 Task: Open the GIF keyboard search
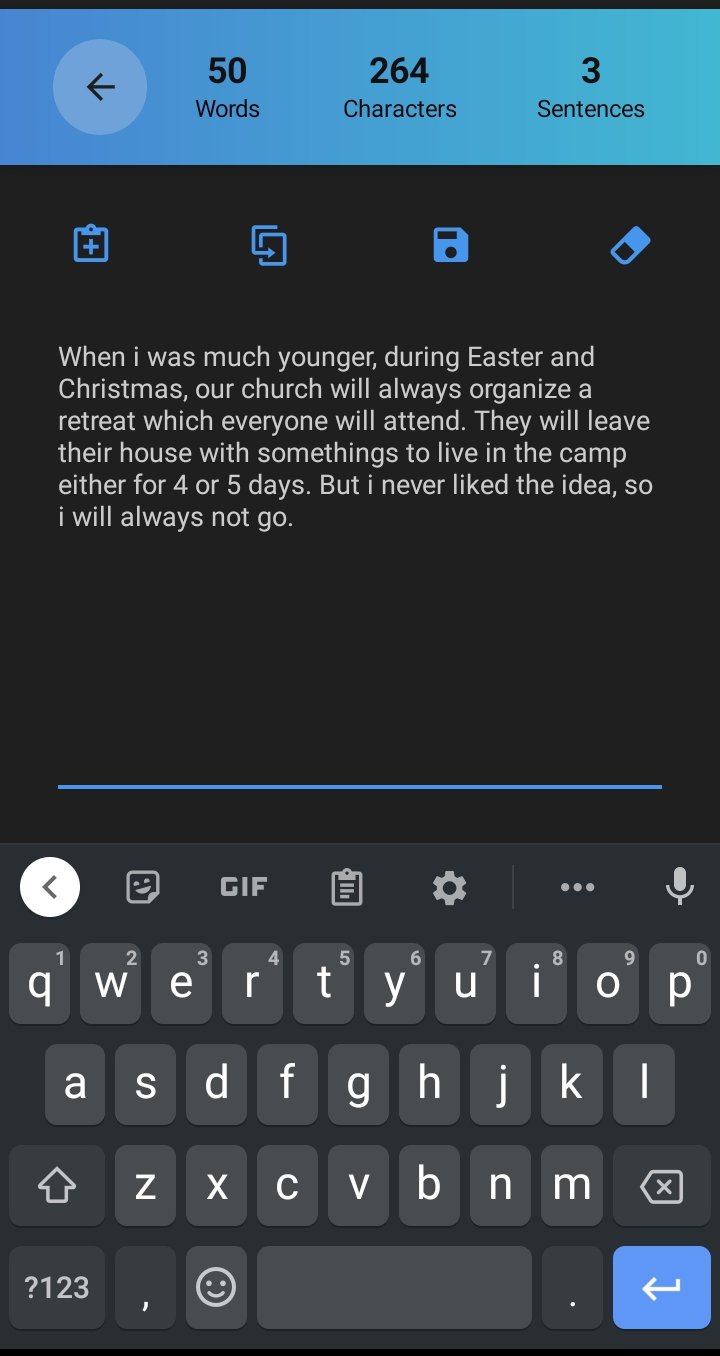(x=244, y=887)
